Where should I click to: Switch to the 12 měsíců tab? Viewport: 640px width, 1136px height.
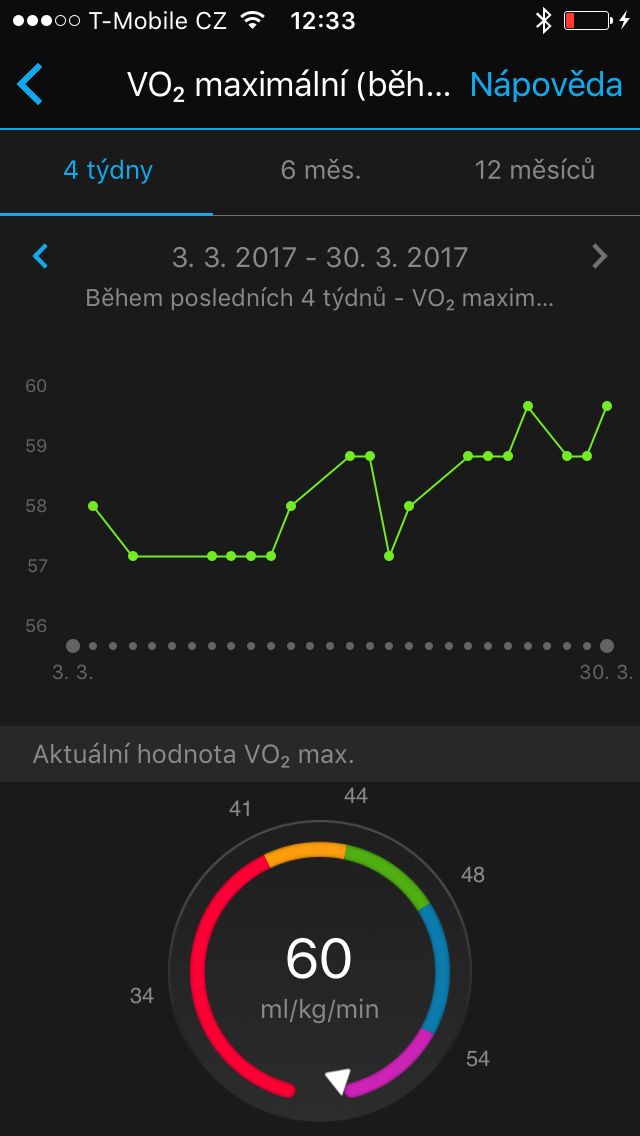535,171
